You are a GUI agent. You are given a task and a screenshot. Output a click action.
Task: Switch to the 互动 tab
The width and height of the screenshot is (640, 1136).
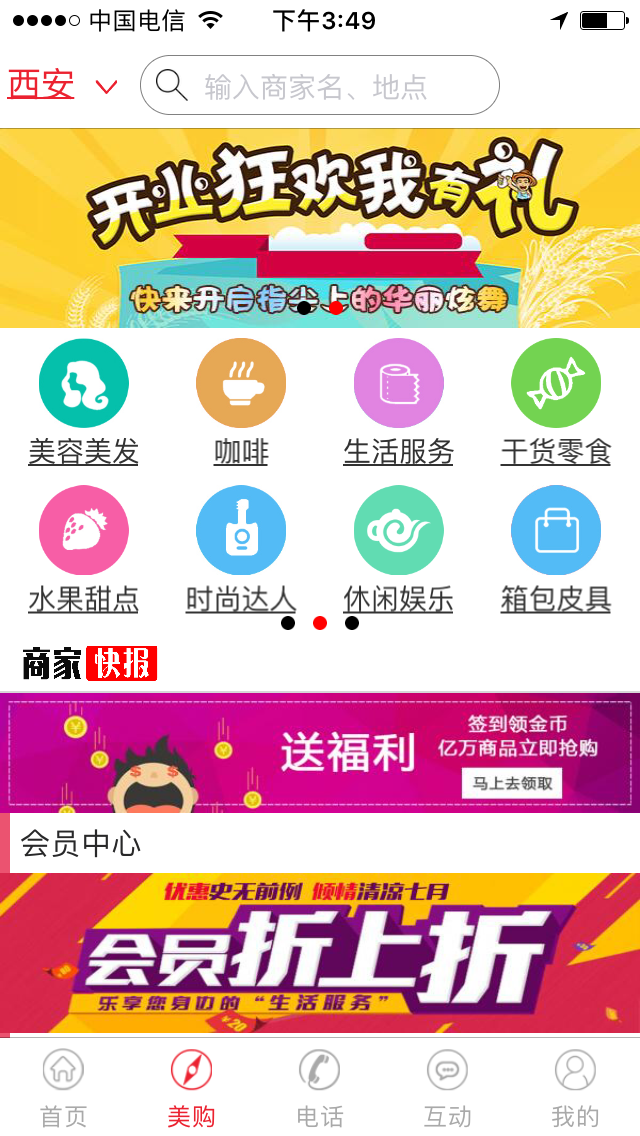447,1088
